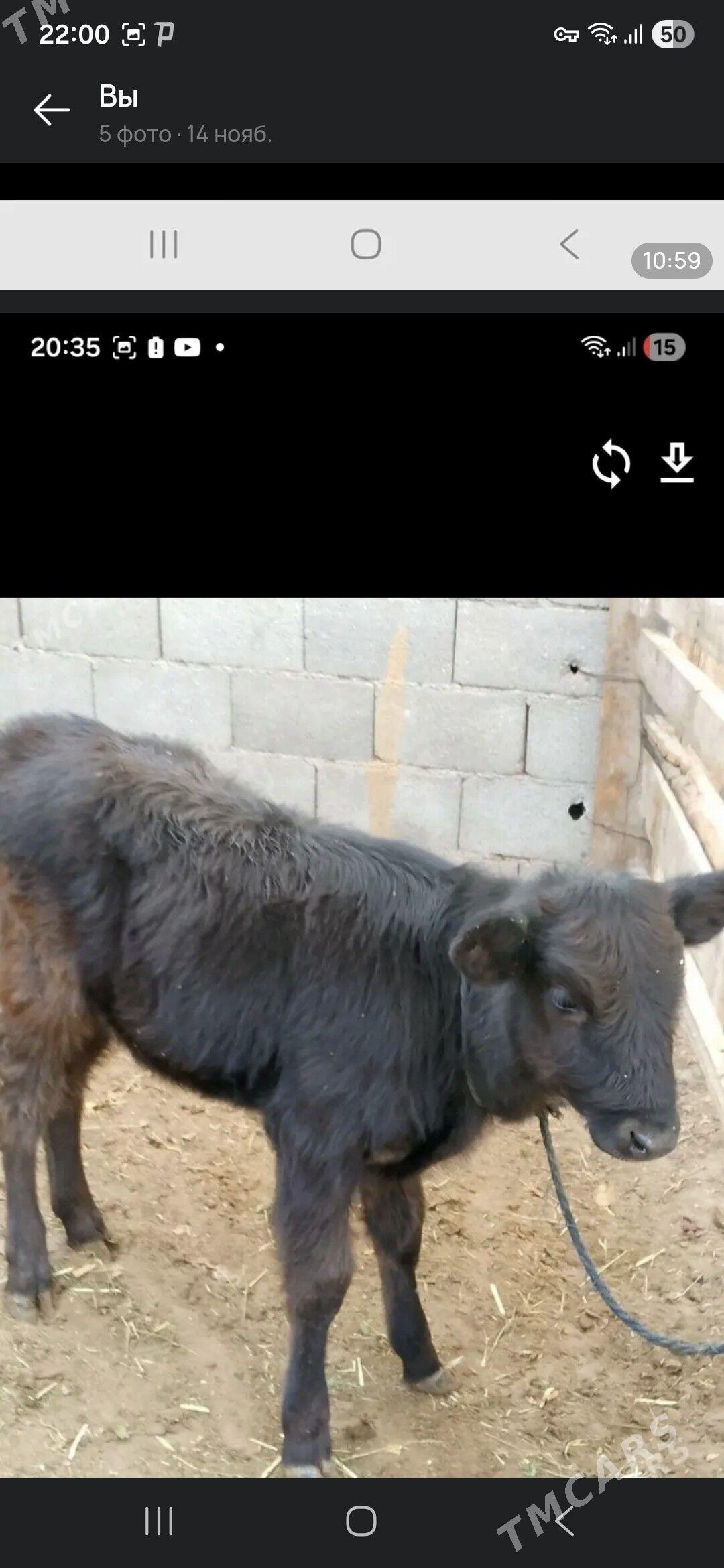Go back using the top arrow
This screenshot has width=724, height=1568.
52,111
